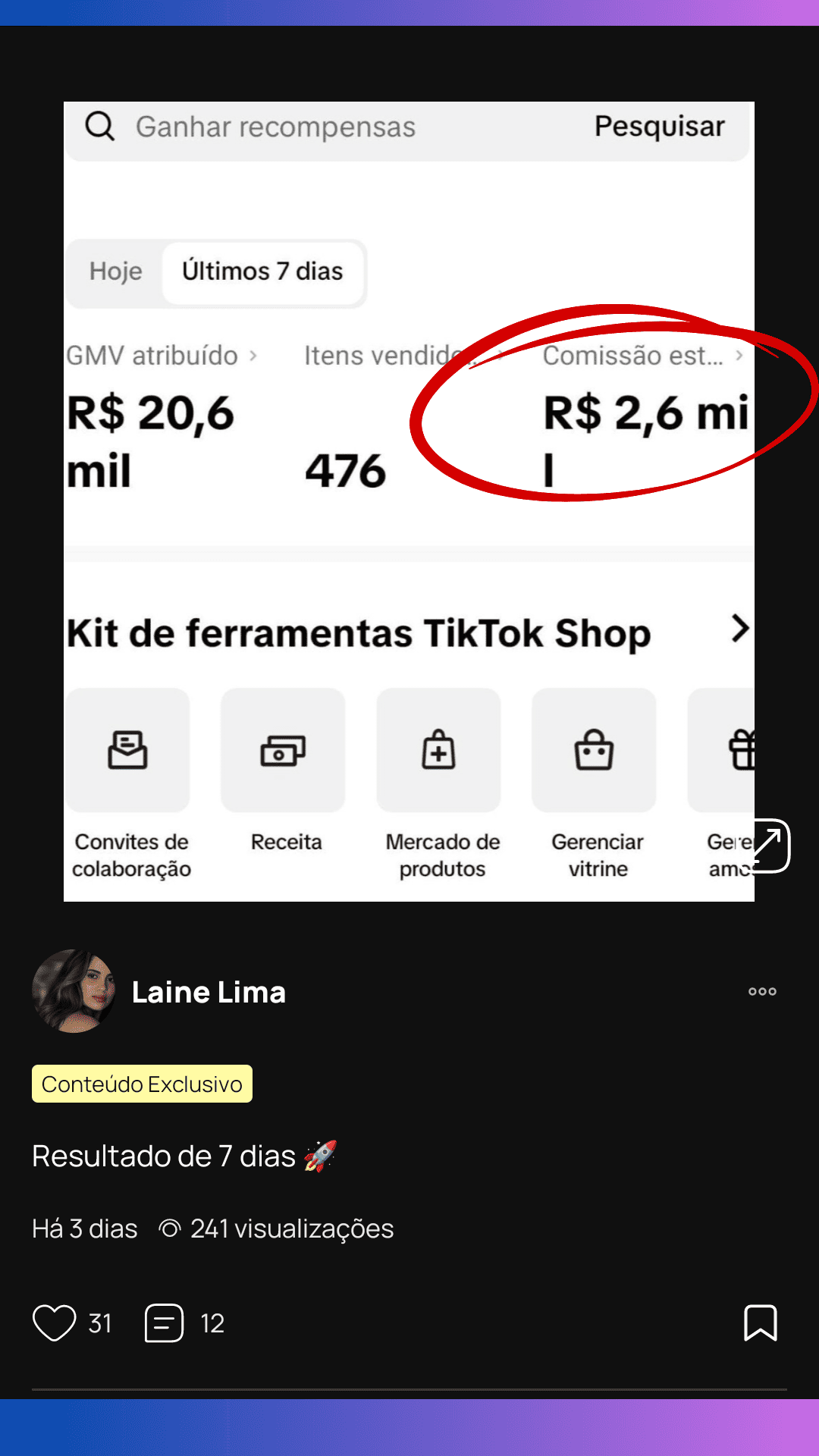
Task: Expand the post image to fullscreen
Action: [x=769, y=846]
